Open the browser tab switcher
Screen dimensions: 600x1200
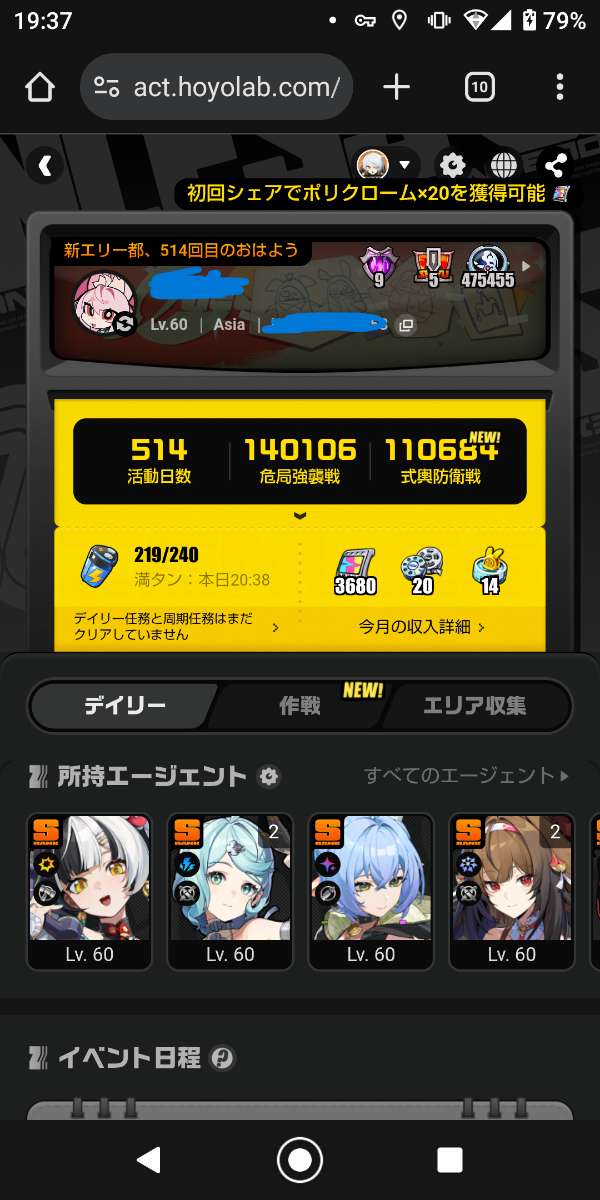479,87
